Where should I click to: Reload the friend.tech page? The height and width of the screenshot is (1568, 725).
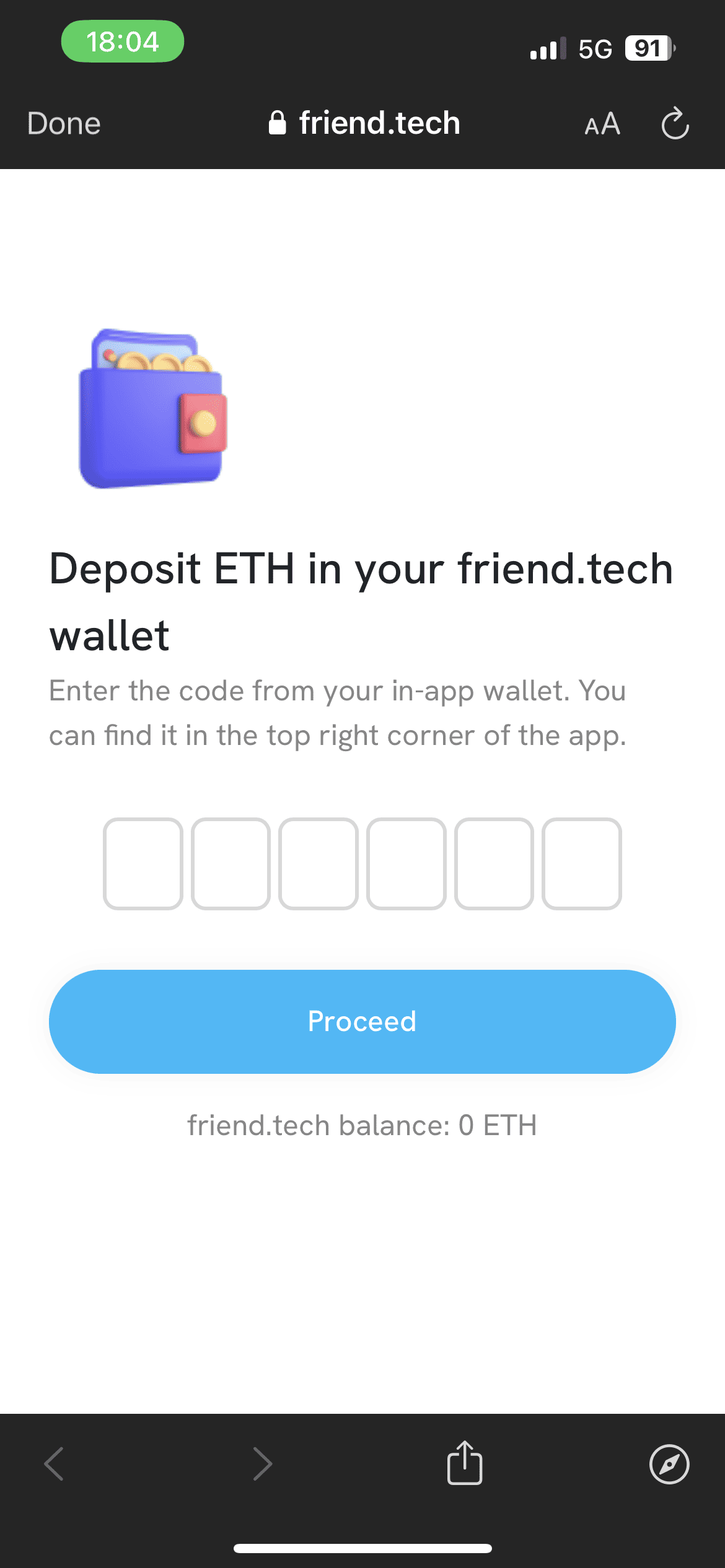pos(675,124)
